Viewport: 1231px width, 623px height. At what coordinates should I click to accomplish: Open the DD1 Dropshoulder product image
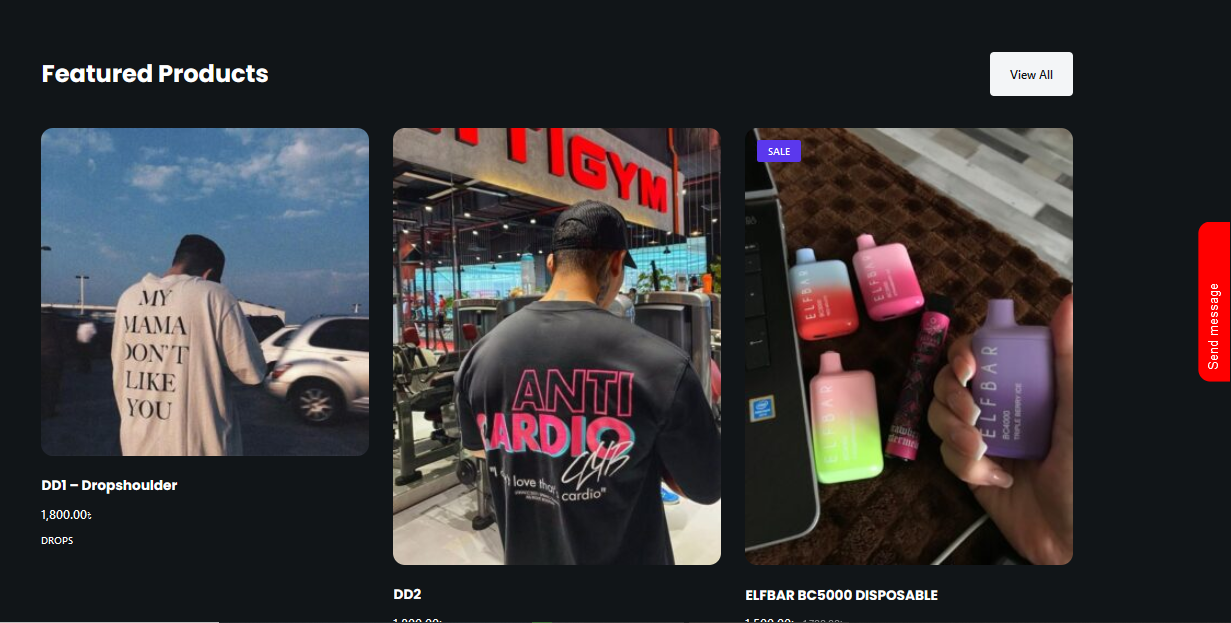(x=205, y=292)
